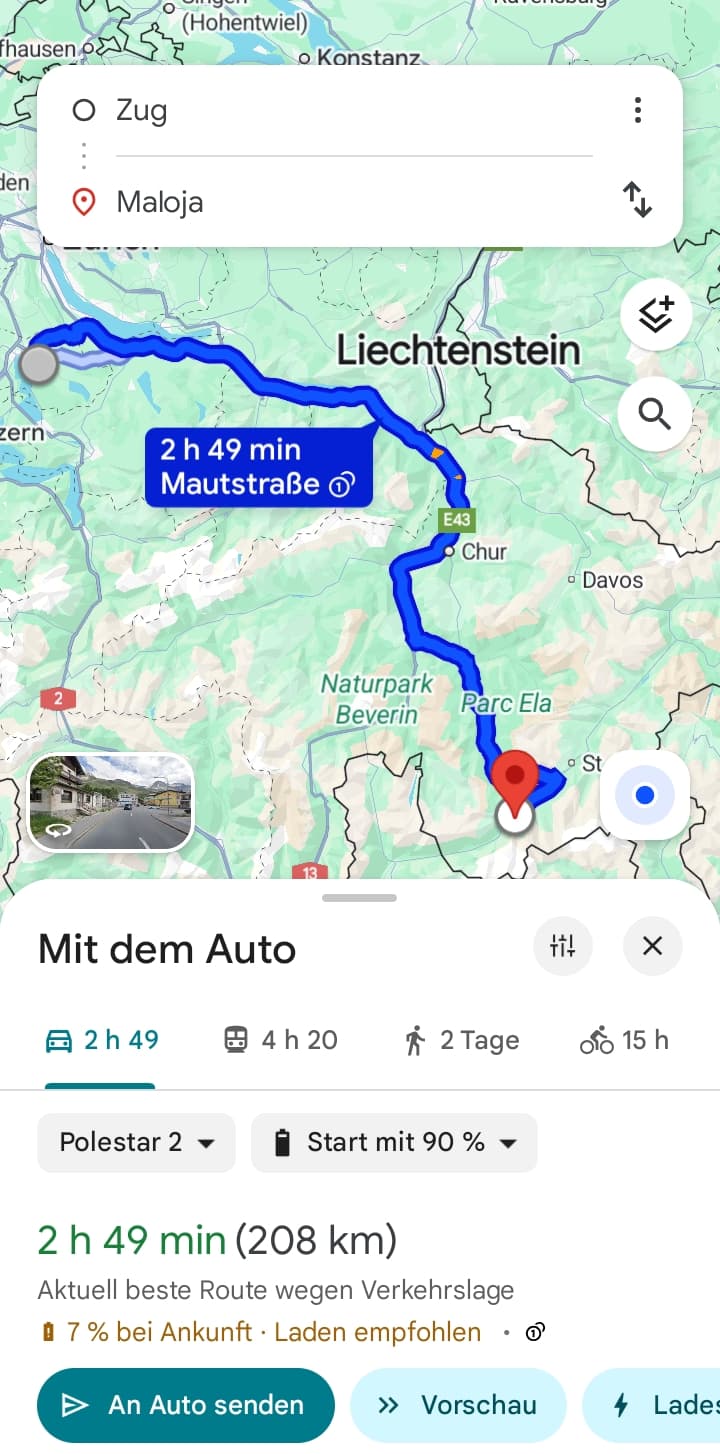720x1454 pixels.
Task: Open the overflow menu beside Zug
Action: point(638,110)
